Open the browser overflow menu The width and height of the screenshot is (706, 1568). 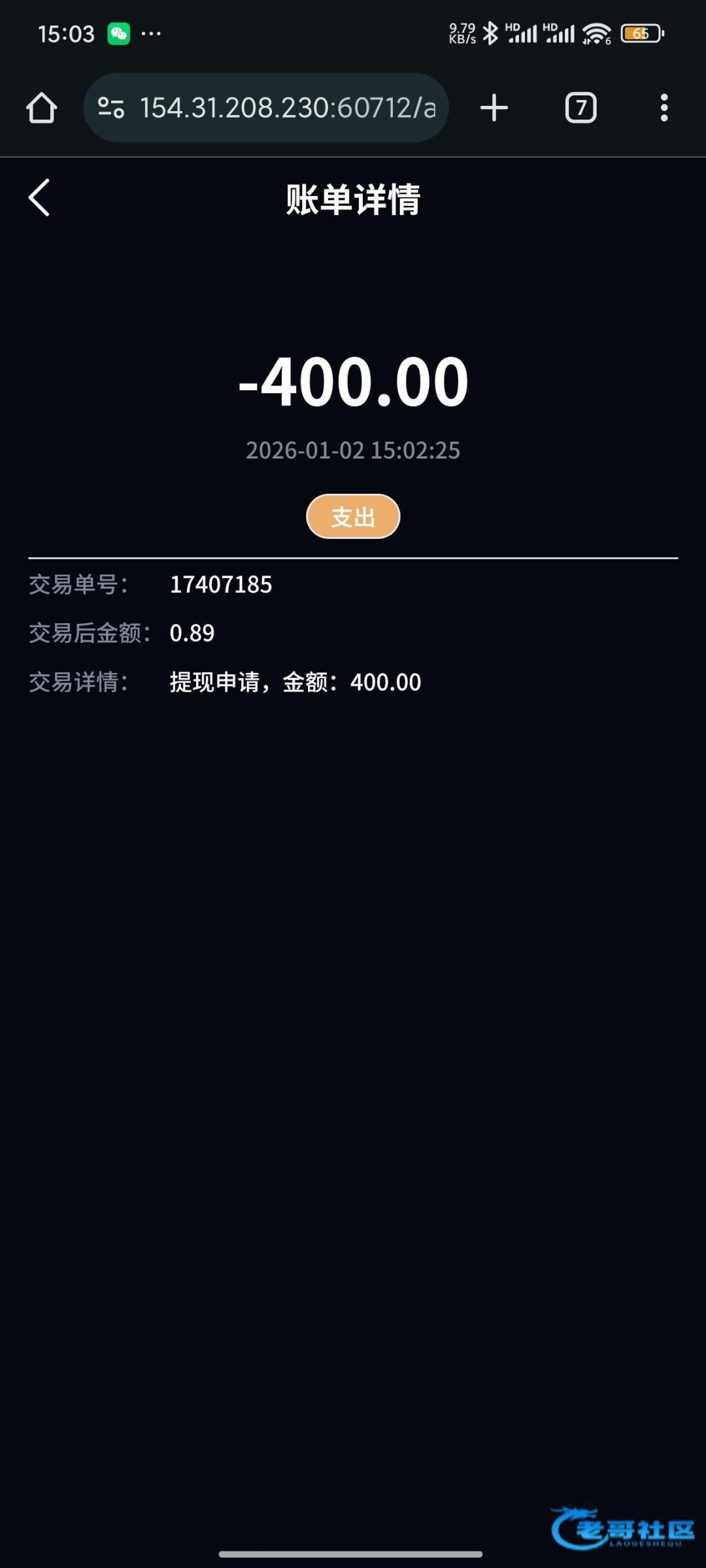point(664,108)
